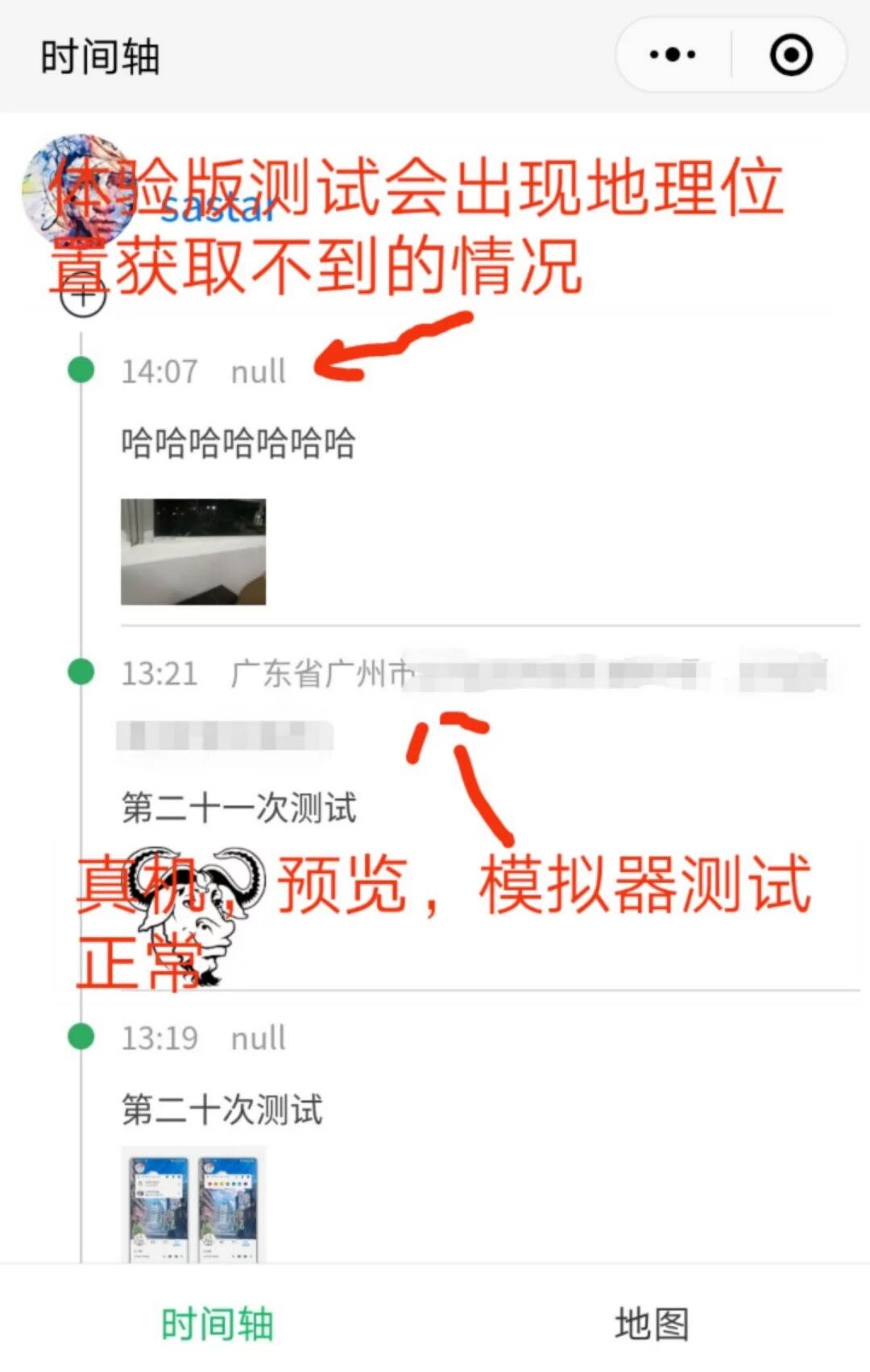Open the mini program more menu

click(673, 56)
